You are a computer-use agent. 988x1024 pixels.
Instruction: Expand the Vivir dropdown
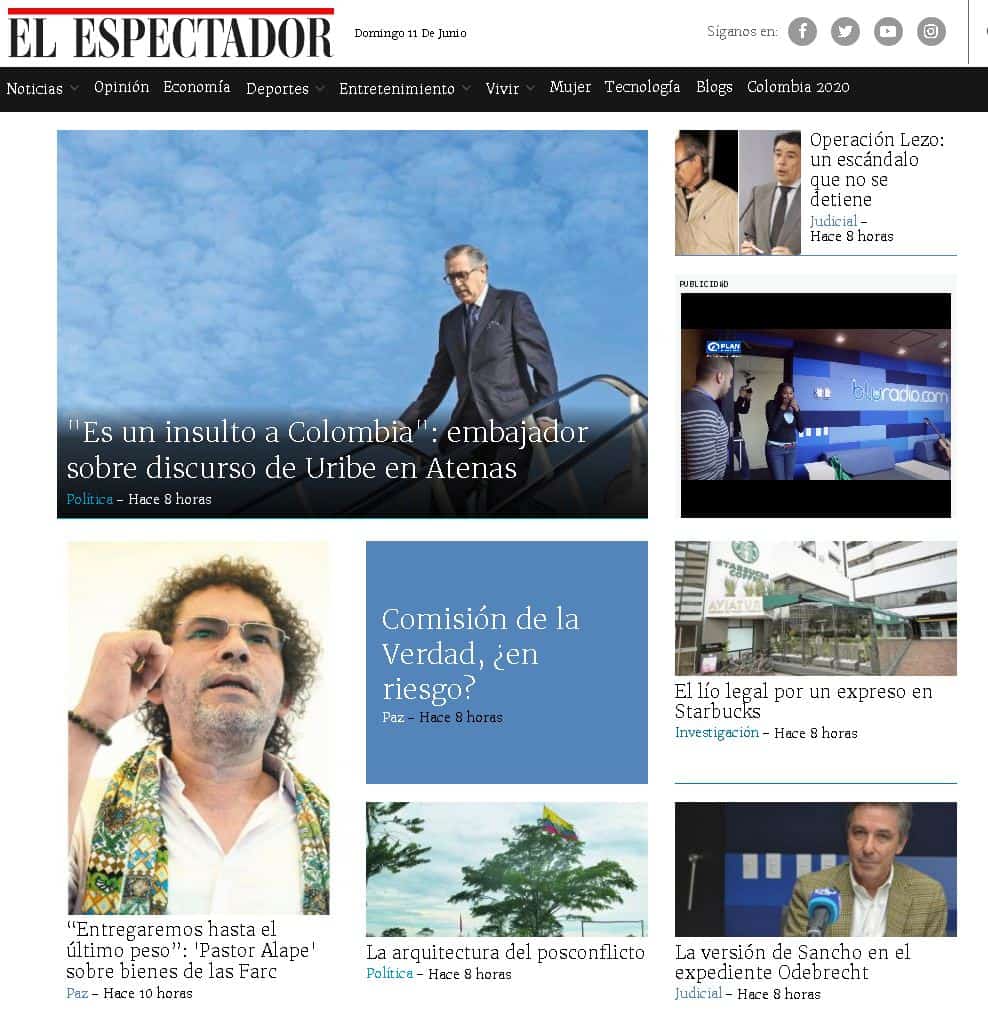[x=510, y=89]
